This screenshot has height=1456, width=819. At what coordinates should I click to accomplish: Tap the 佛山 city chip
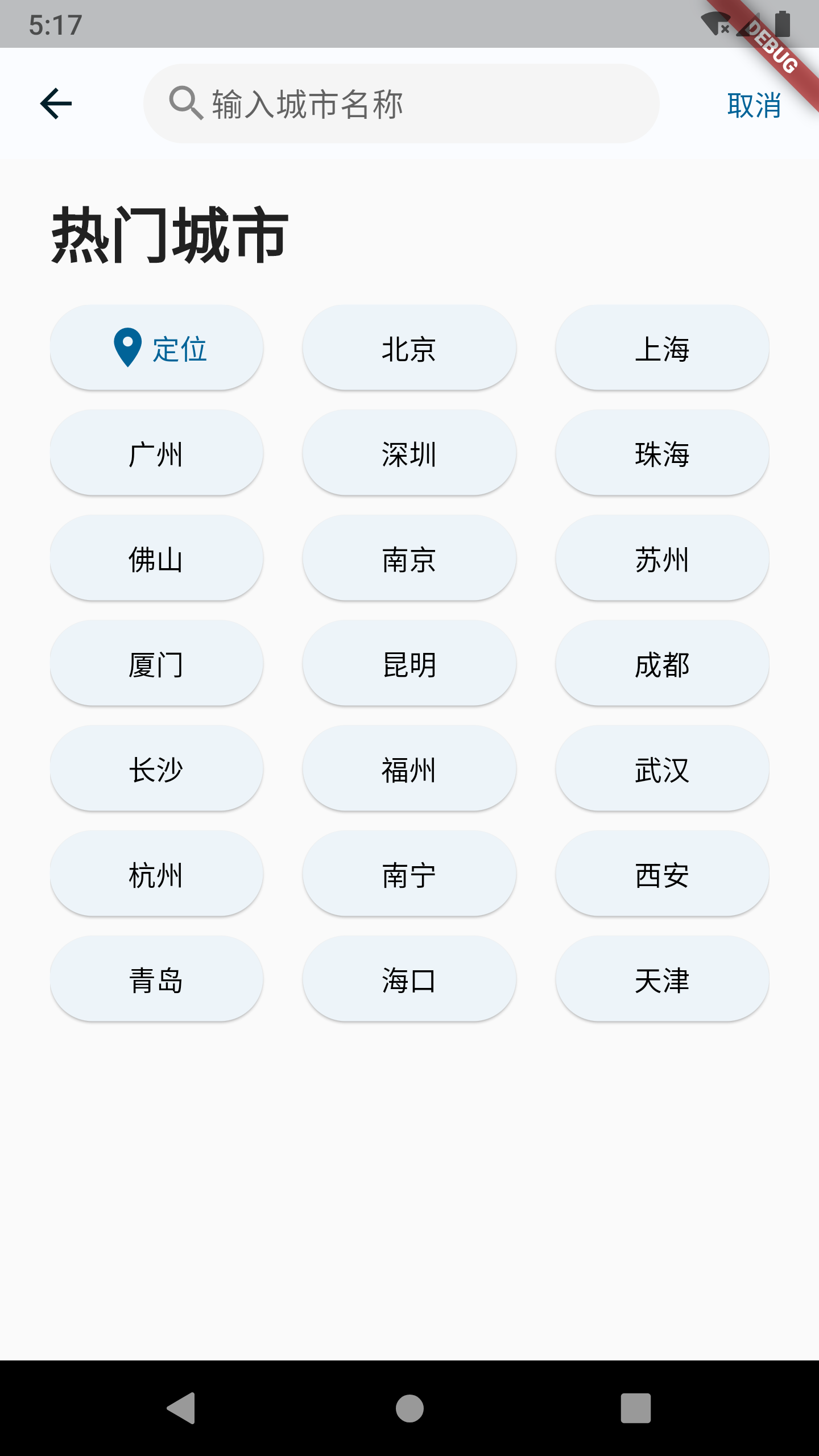[x=156, y=559]
